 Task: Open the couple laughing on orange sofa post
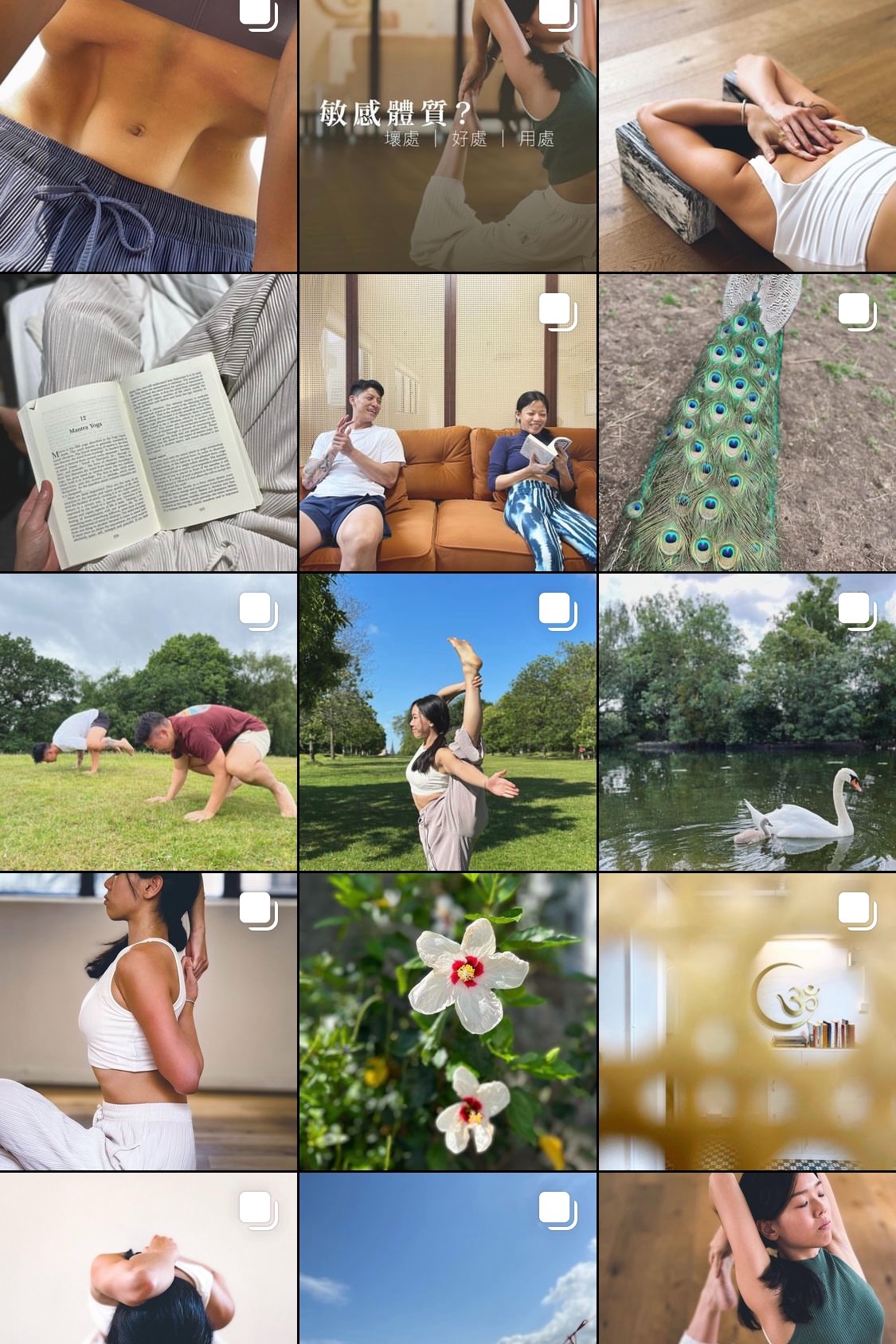pos(448,422)
